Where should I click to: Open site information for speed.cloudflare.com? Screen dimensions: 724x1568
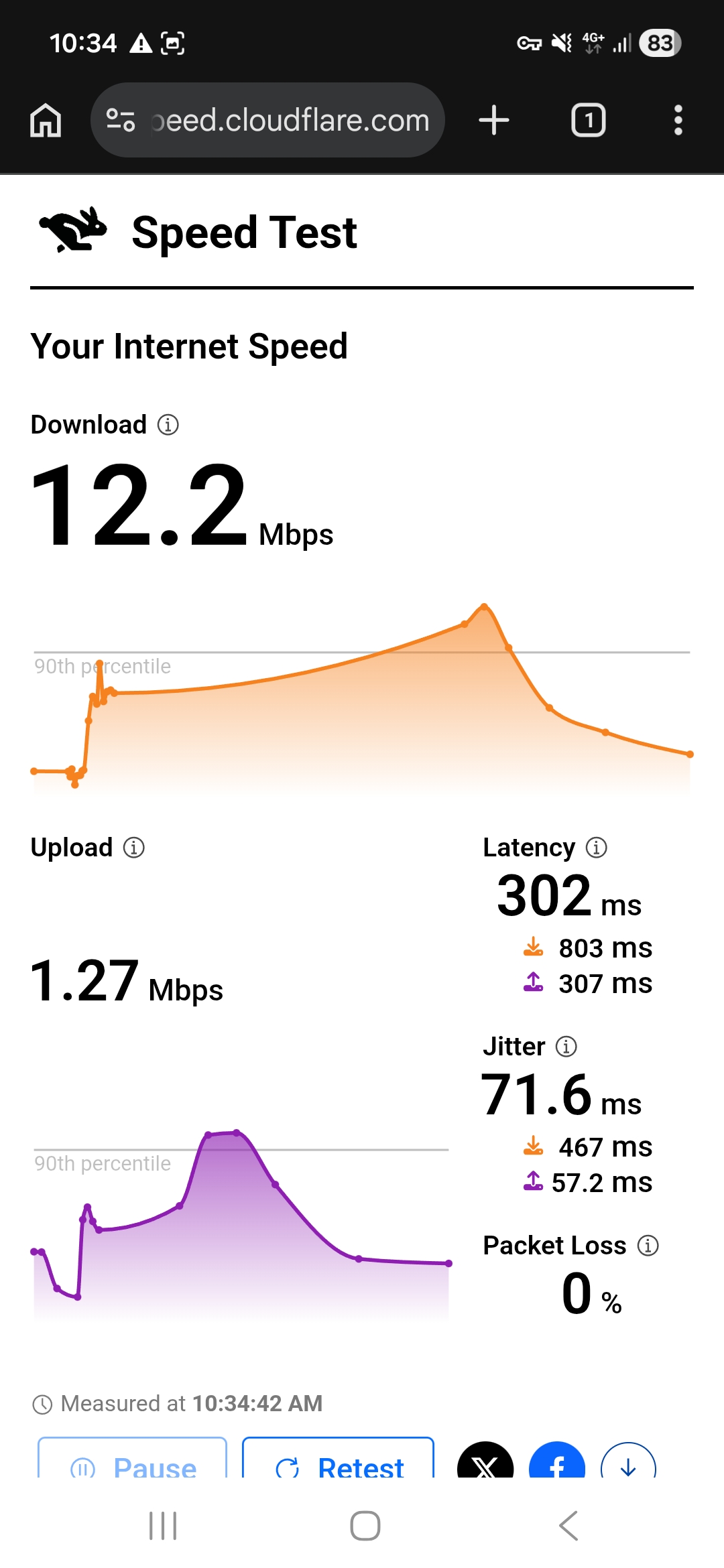point(119,120)
